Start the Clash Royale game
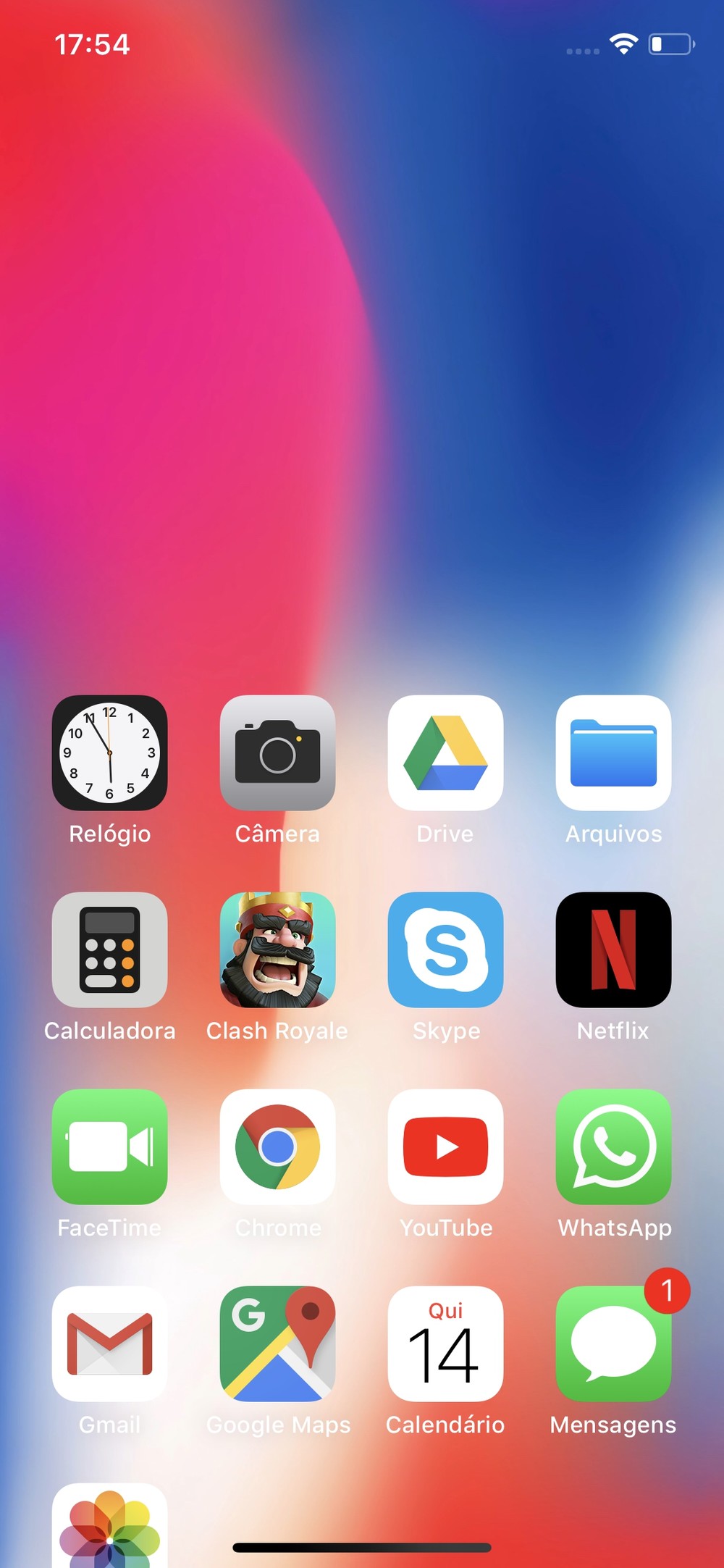Screen dimensions: 724x1568 point(277,949)
